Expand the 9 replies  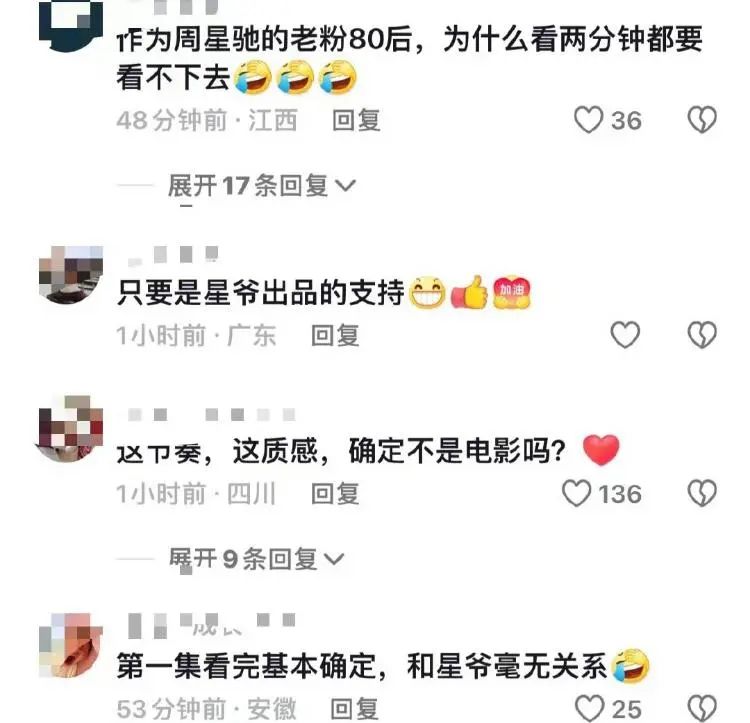tap(255, 558)
